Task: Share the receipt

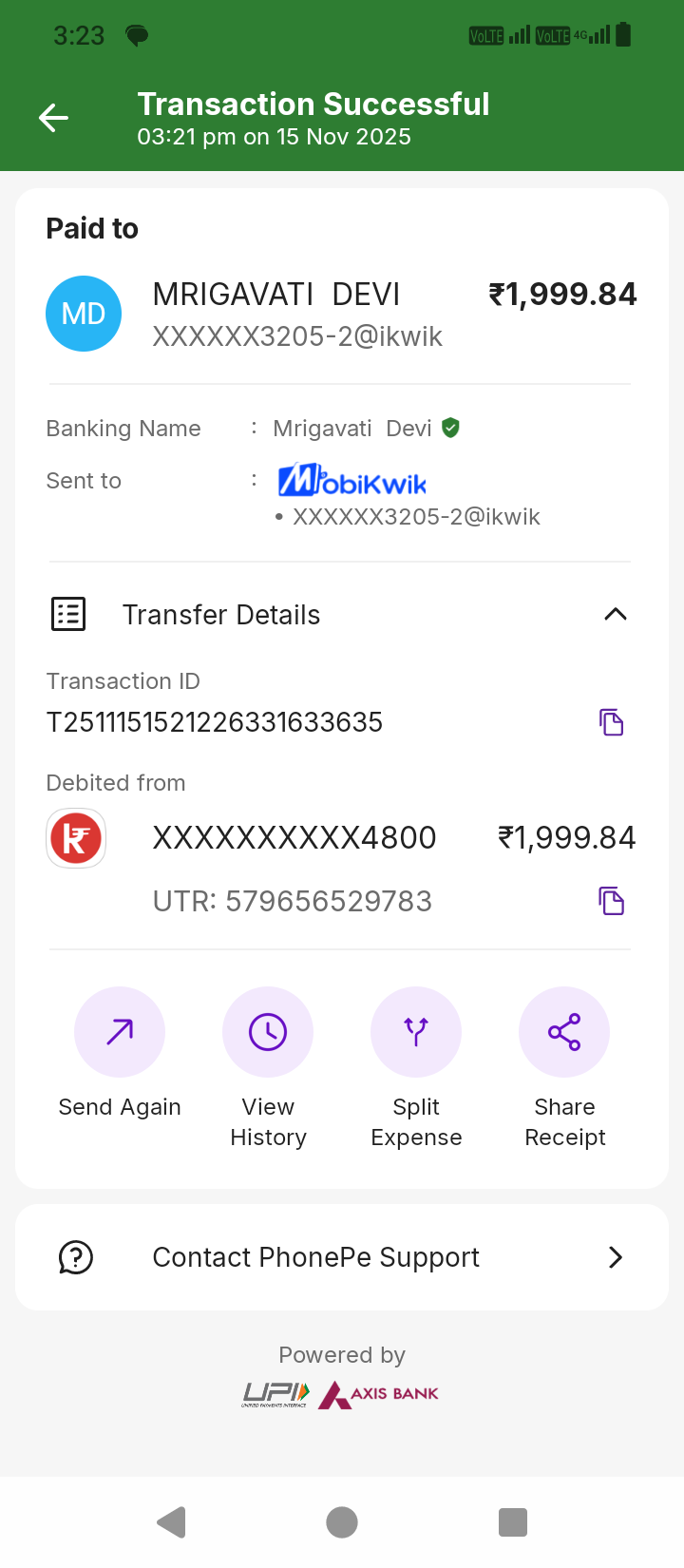Action: pos(564,1032)
